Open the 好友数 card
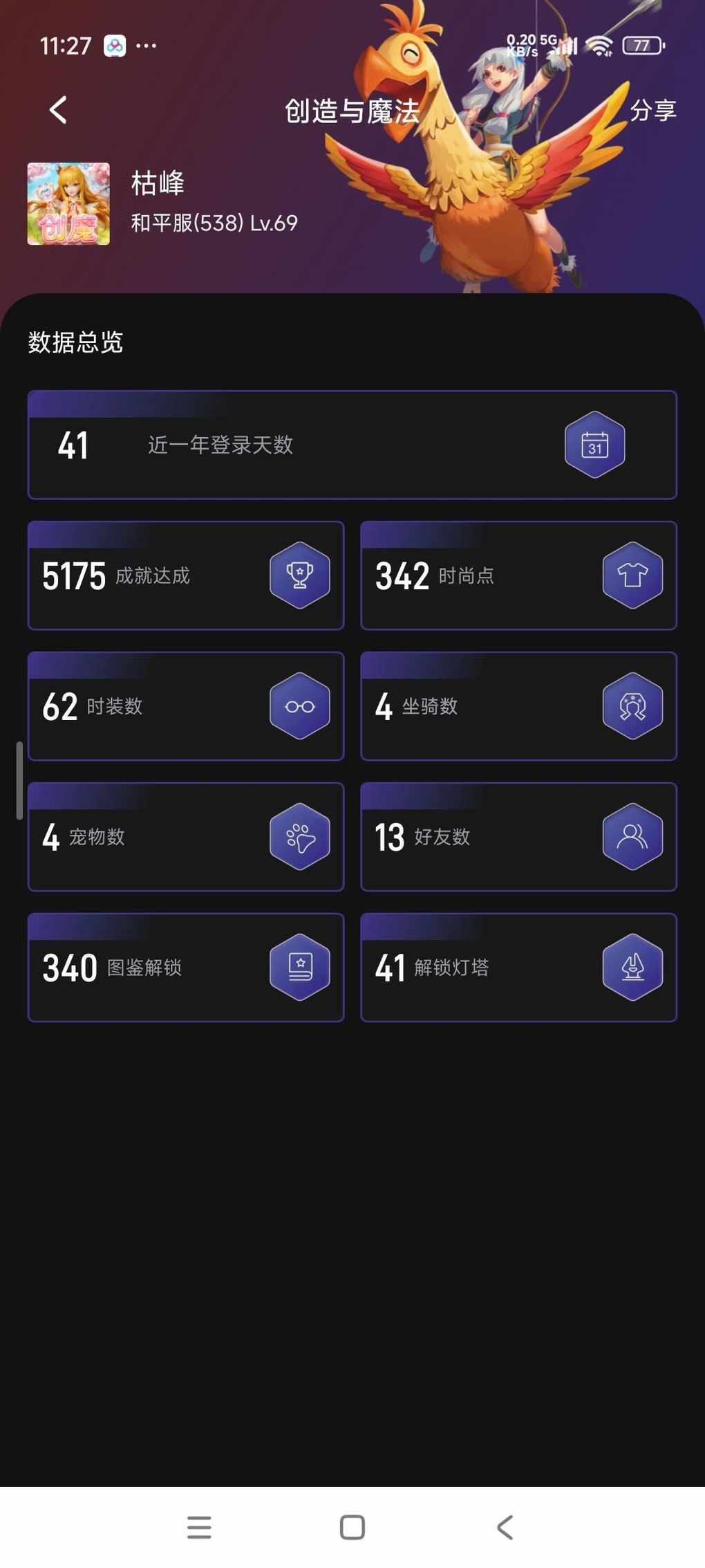The height and width of the screenshot is (1568, 705). point(518,837)
